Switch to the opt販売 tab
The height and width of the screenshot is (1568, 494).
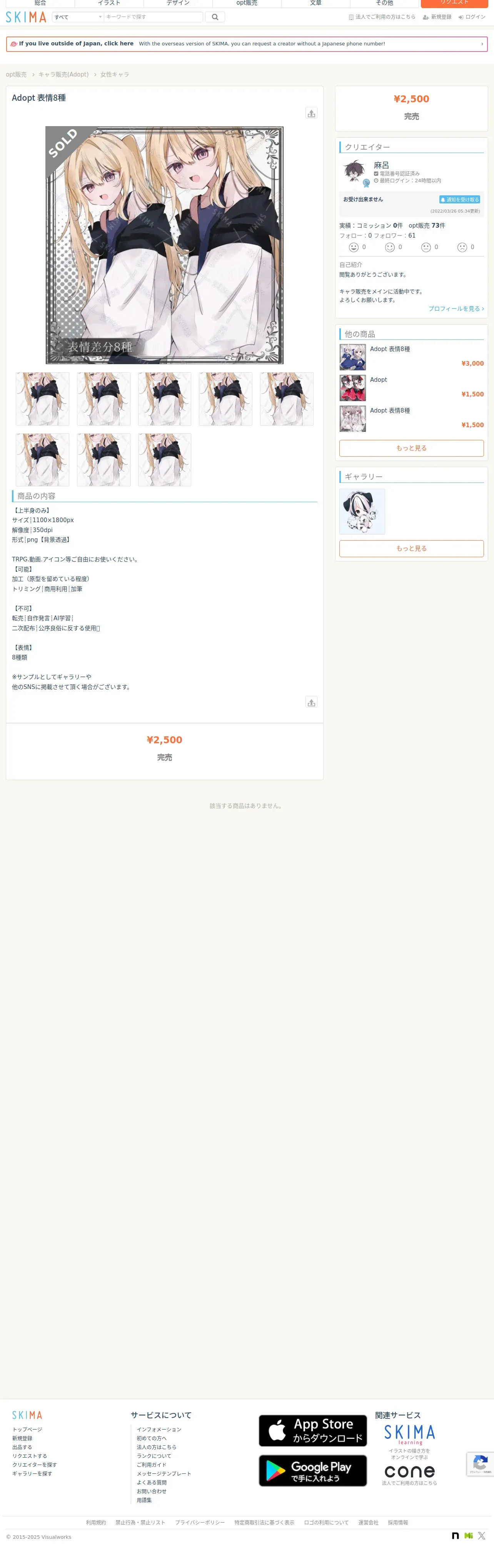247,3
